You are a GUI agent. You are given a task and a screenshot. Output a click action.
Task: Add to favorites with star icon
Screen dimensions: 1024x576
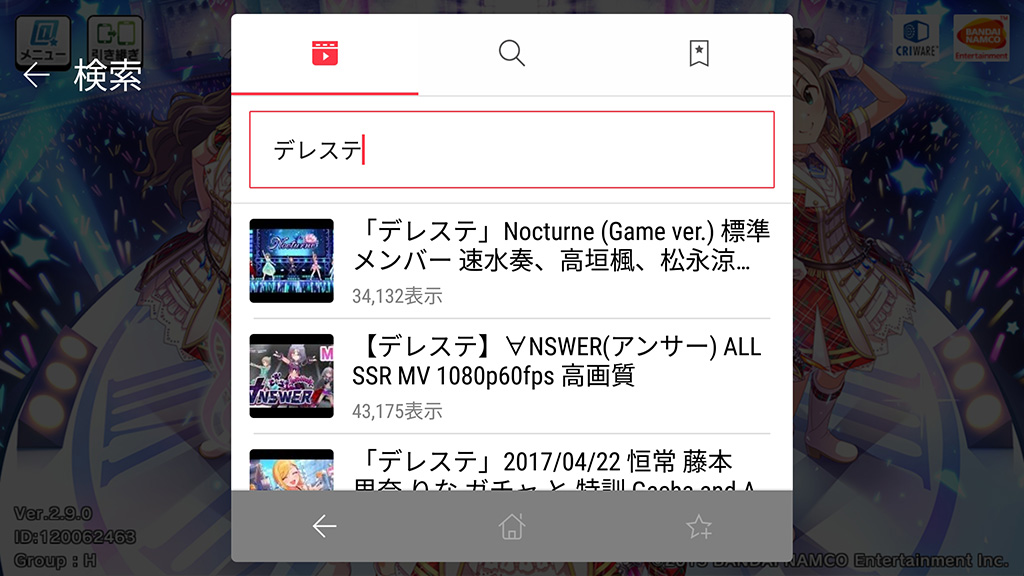click(x=698, y=526)
